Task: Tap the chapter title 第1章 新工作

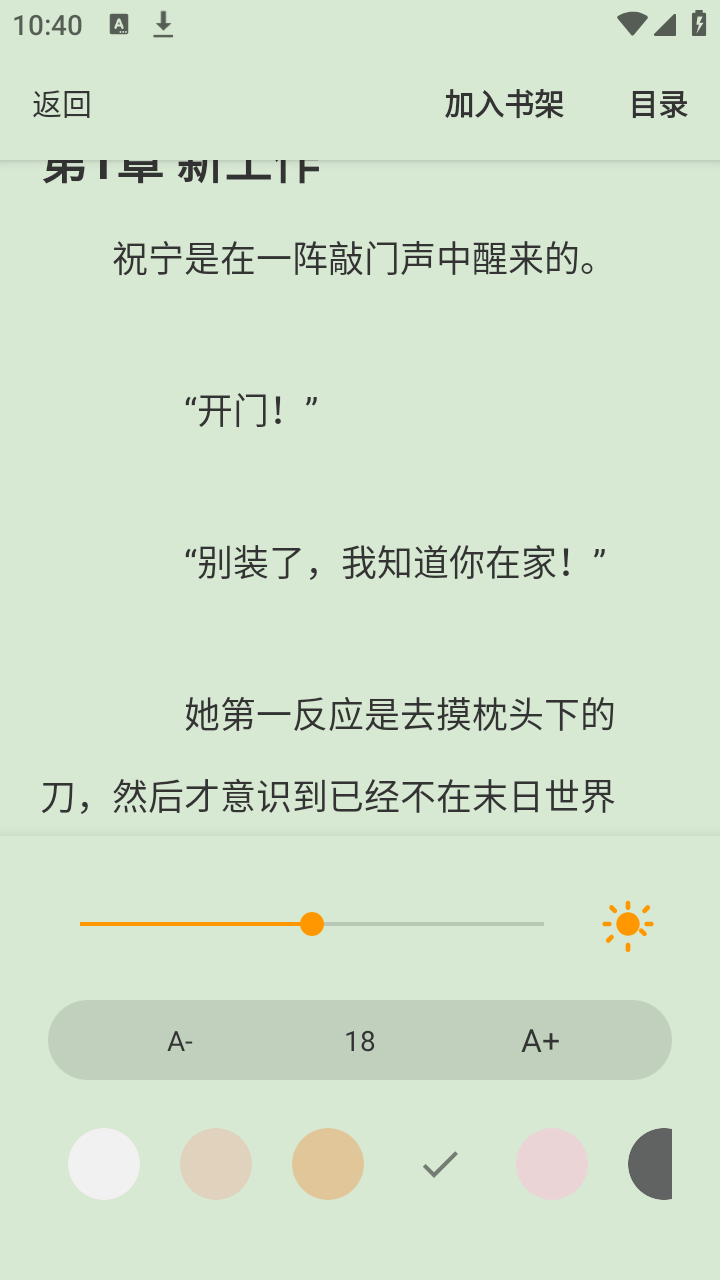Action: pos(184,165)
